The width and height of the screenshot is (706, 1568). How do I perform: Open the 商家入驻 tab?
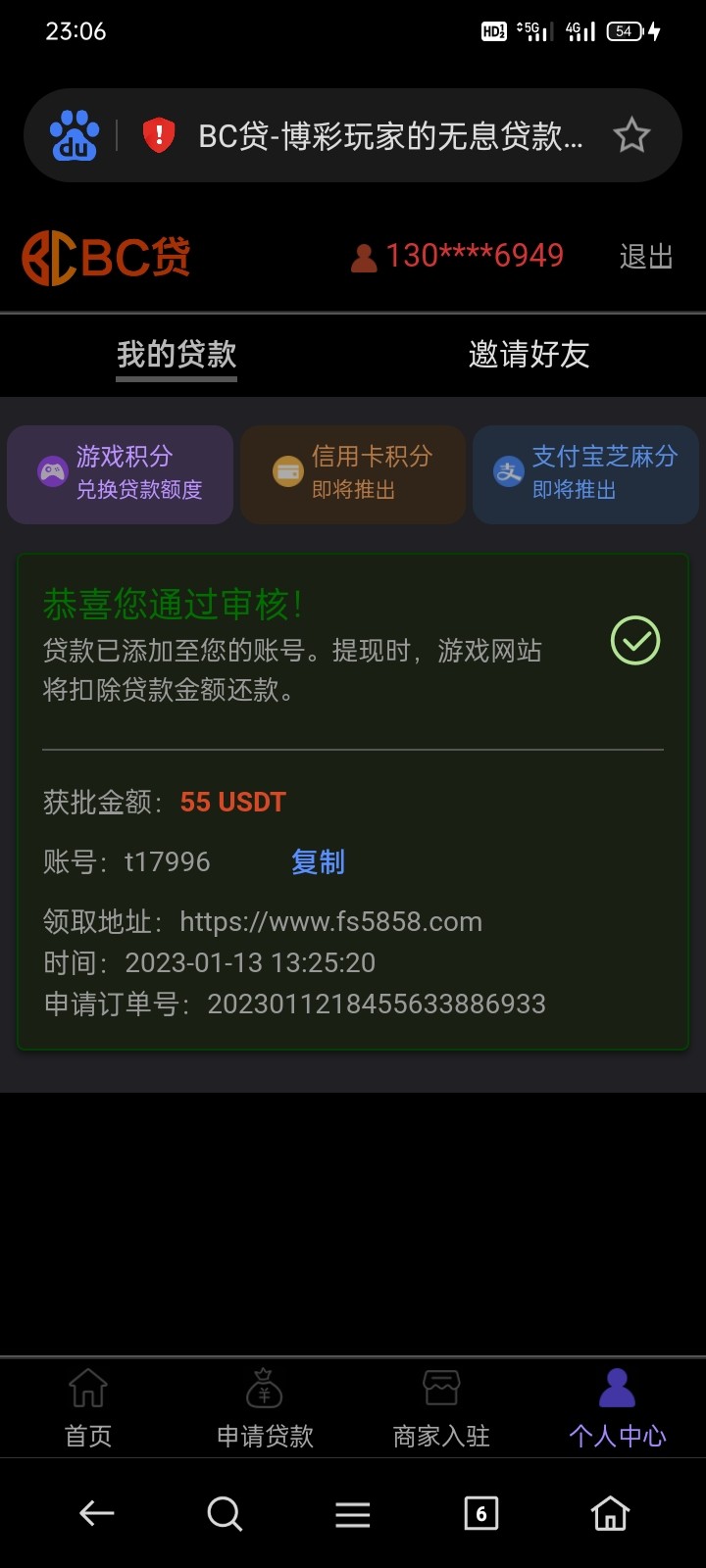pos(441,1408)
